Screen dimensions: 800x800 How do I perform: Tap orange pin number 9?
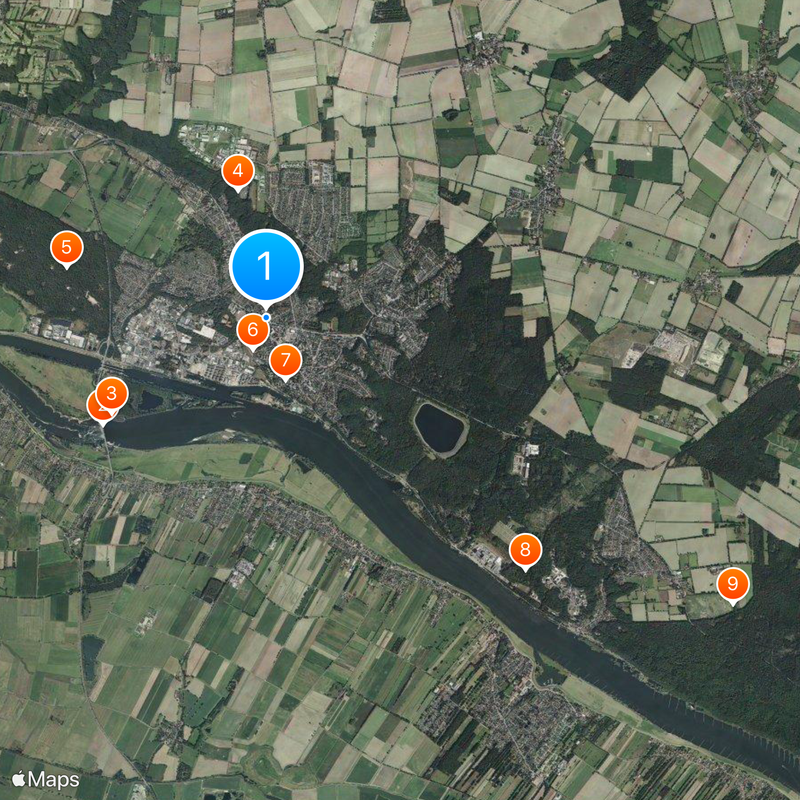pos(733,583)
